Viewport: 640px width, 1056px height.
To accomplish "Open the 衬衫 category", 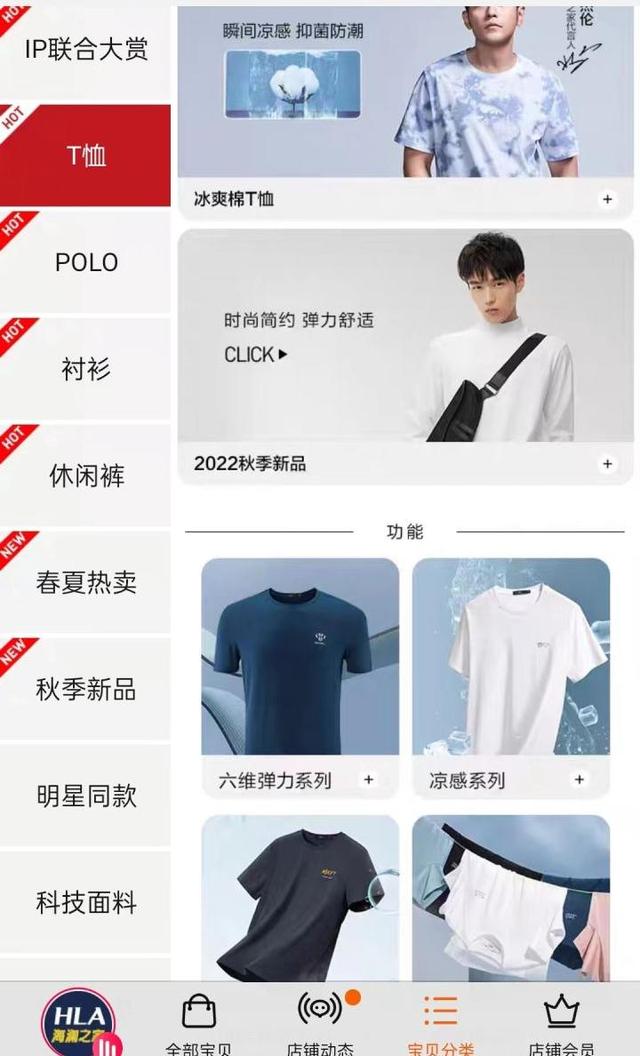I will (86, 369).
